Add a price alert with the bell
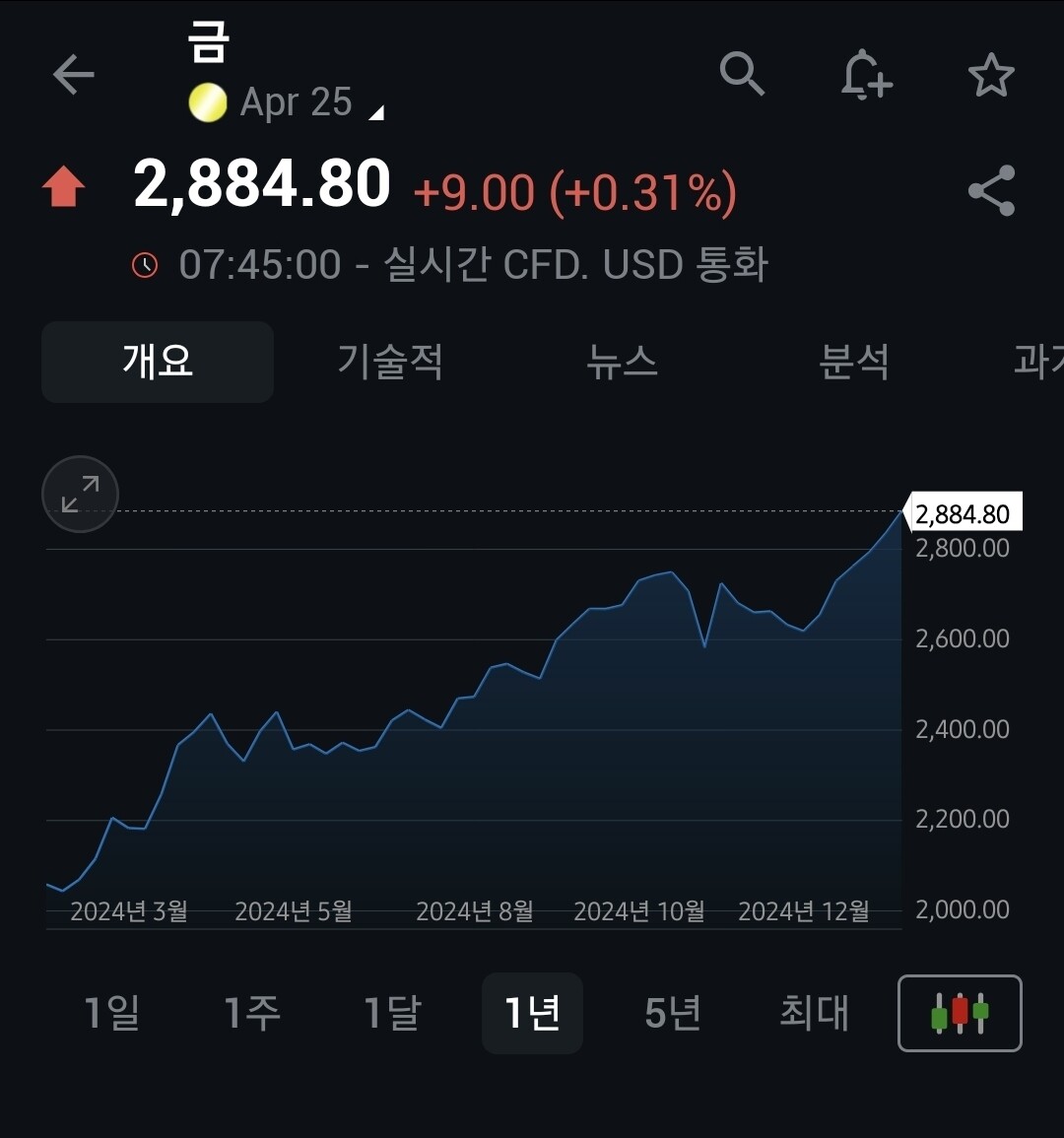The height and width of the screenshot is (1138, 1064). click(866, 75)
